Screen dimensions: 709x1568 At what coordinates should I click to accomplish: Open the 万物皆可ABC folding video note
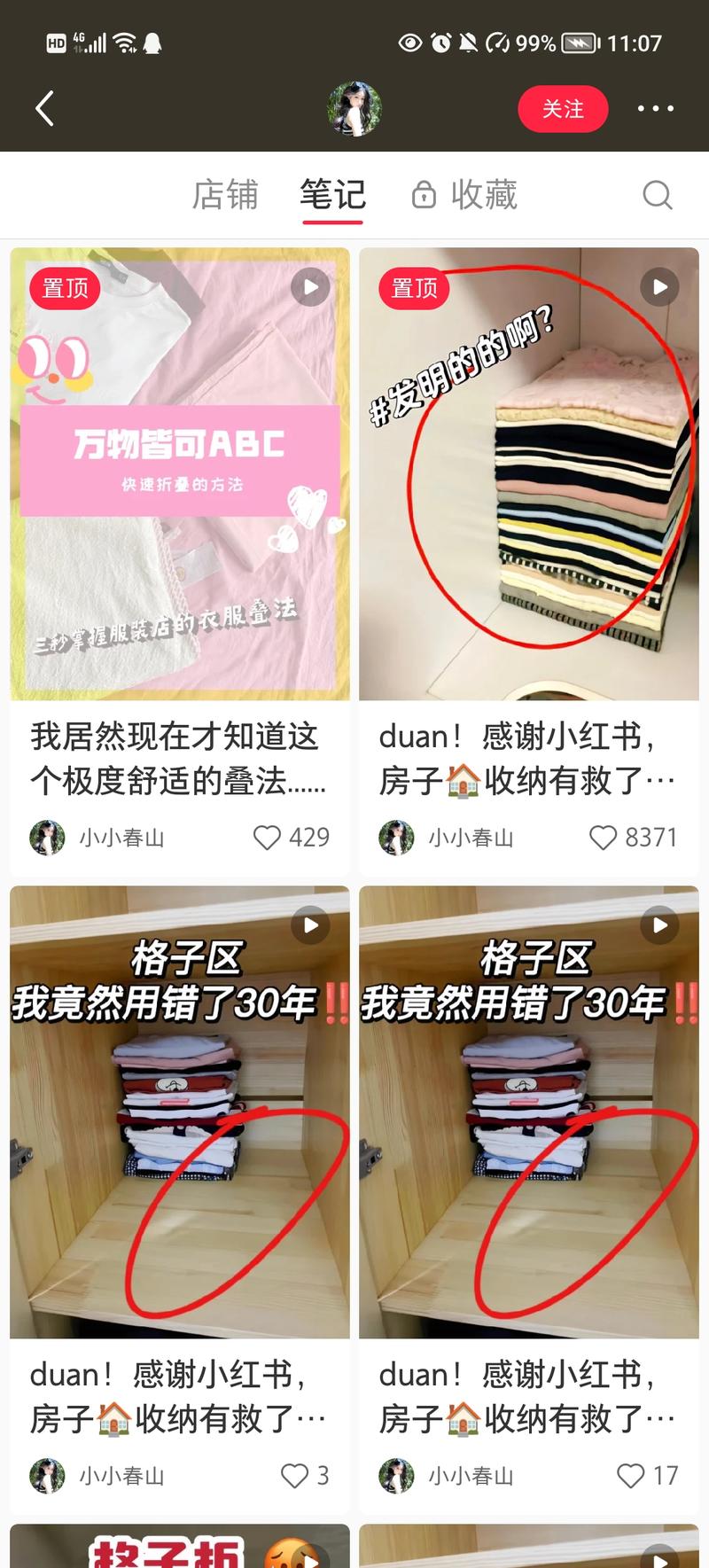click(180, 474)
